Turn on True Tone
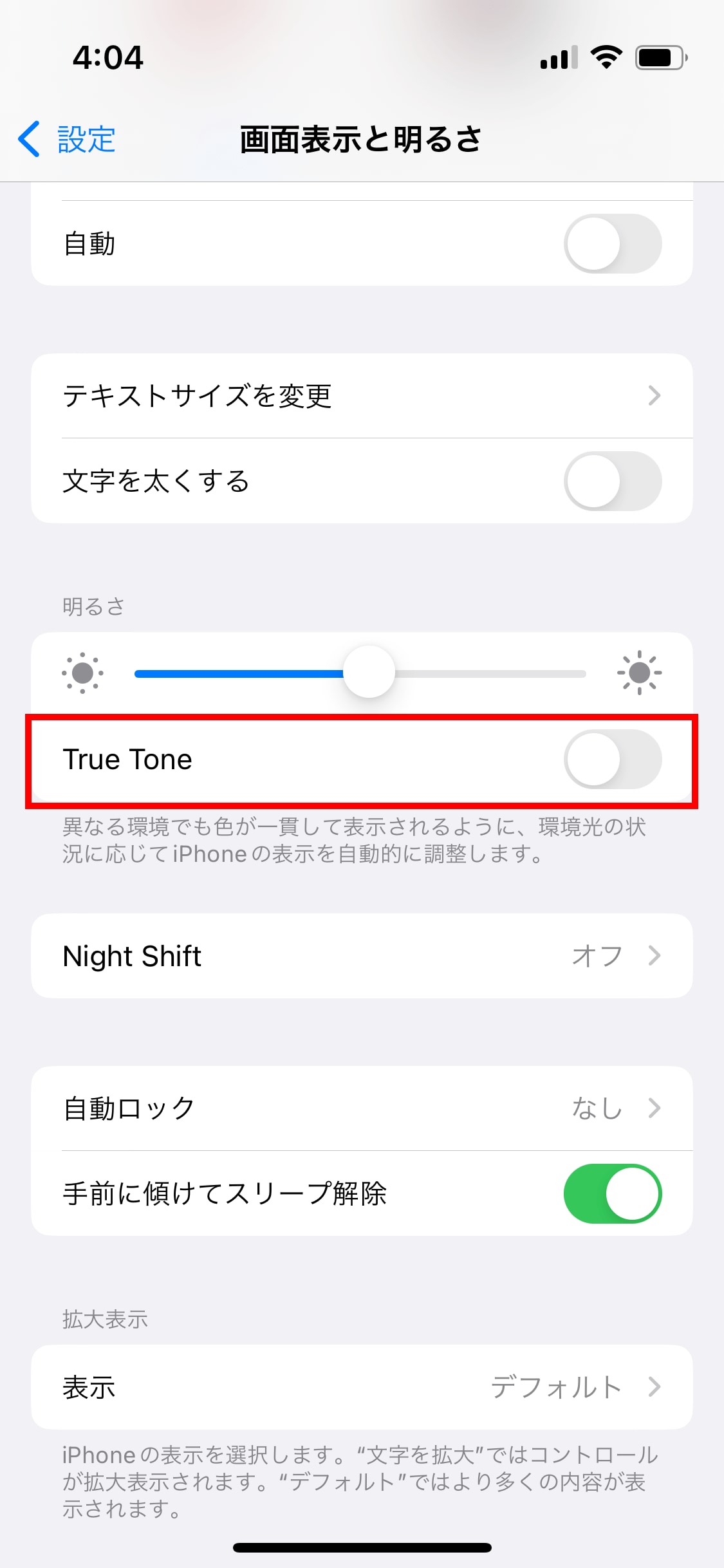This screenshot has width=724, height=1568. coord(613,760)
